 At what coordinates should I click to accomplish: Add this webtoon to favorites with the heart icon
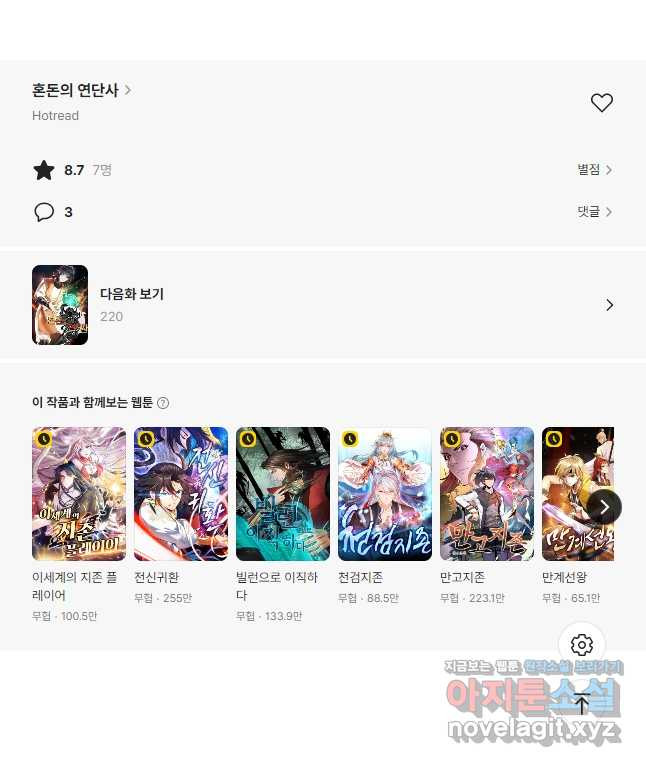point(601,103)
